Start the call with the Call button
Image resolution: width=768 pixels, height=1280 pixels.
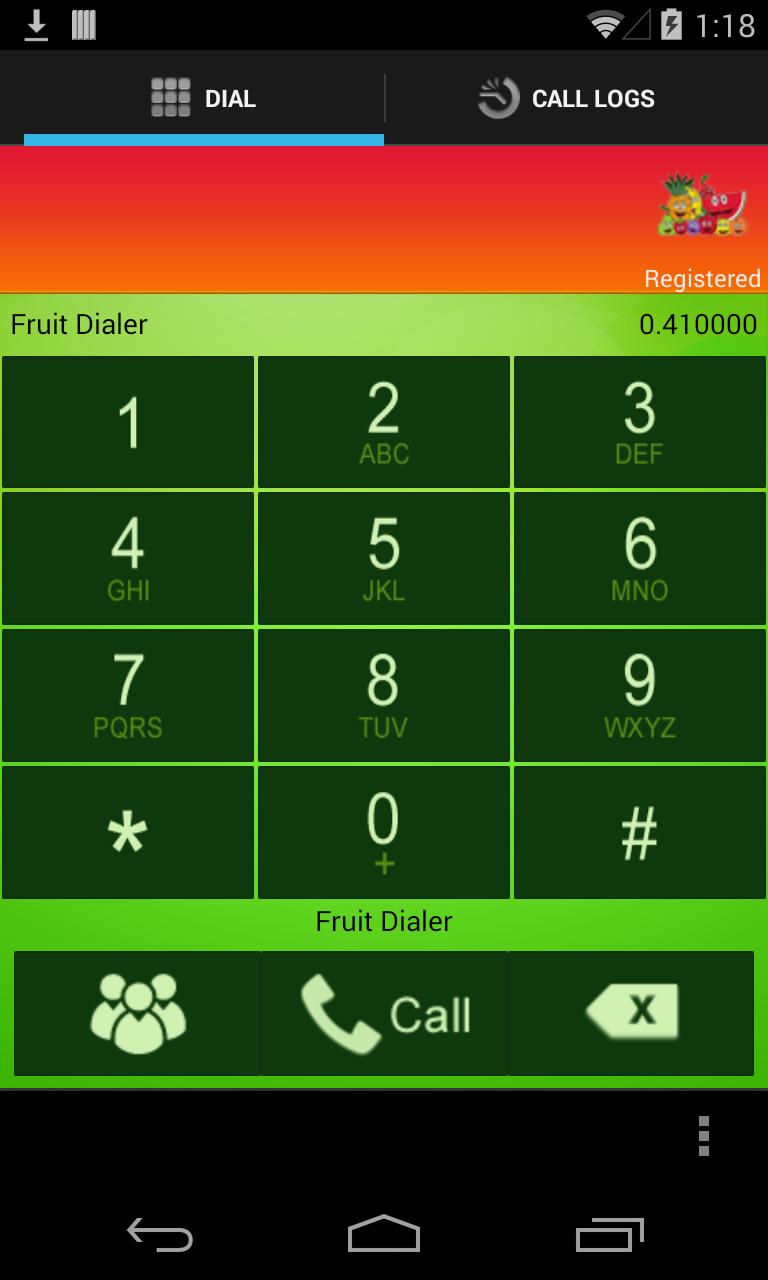click(384, 1013)
